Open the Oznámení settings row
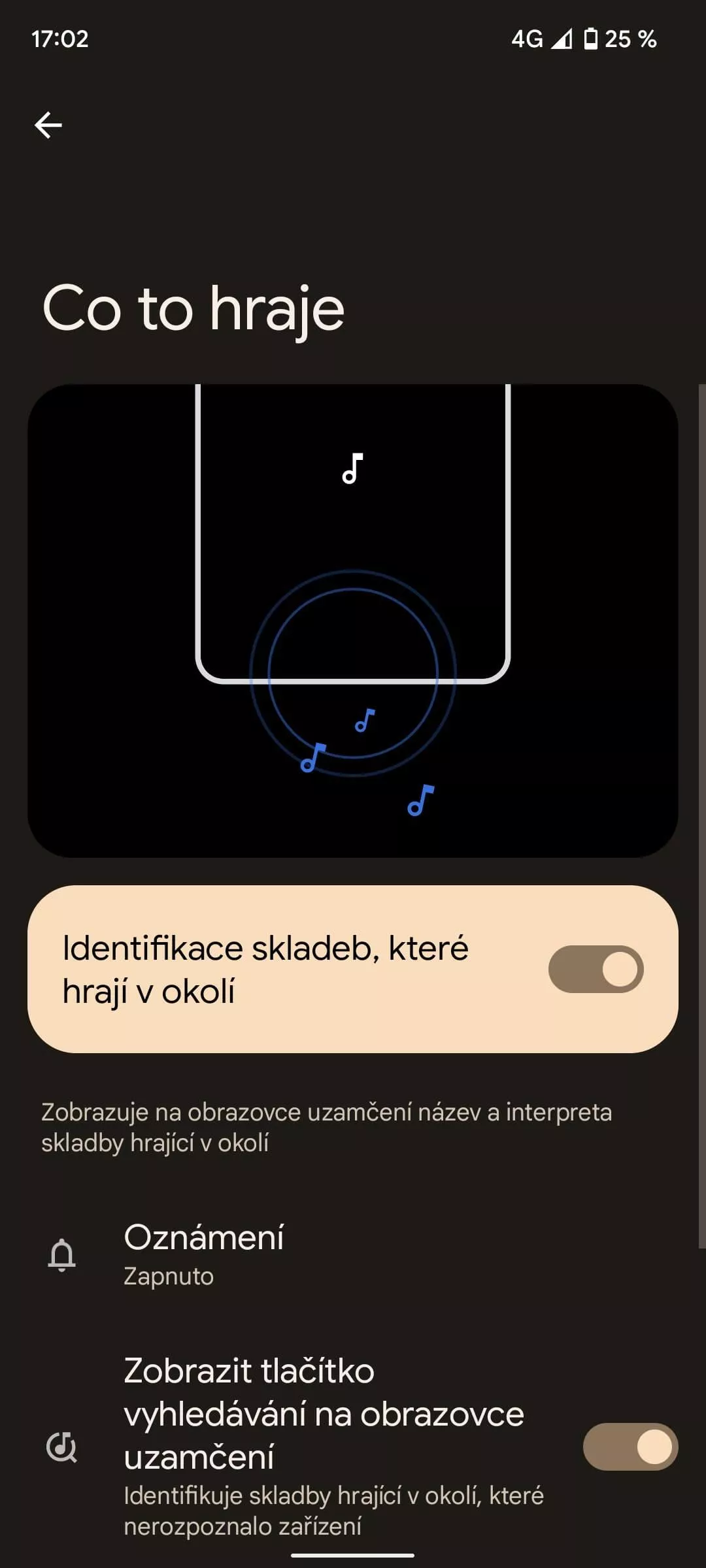The image size is (706, 1568). [x=353, y=1254]
